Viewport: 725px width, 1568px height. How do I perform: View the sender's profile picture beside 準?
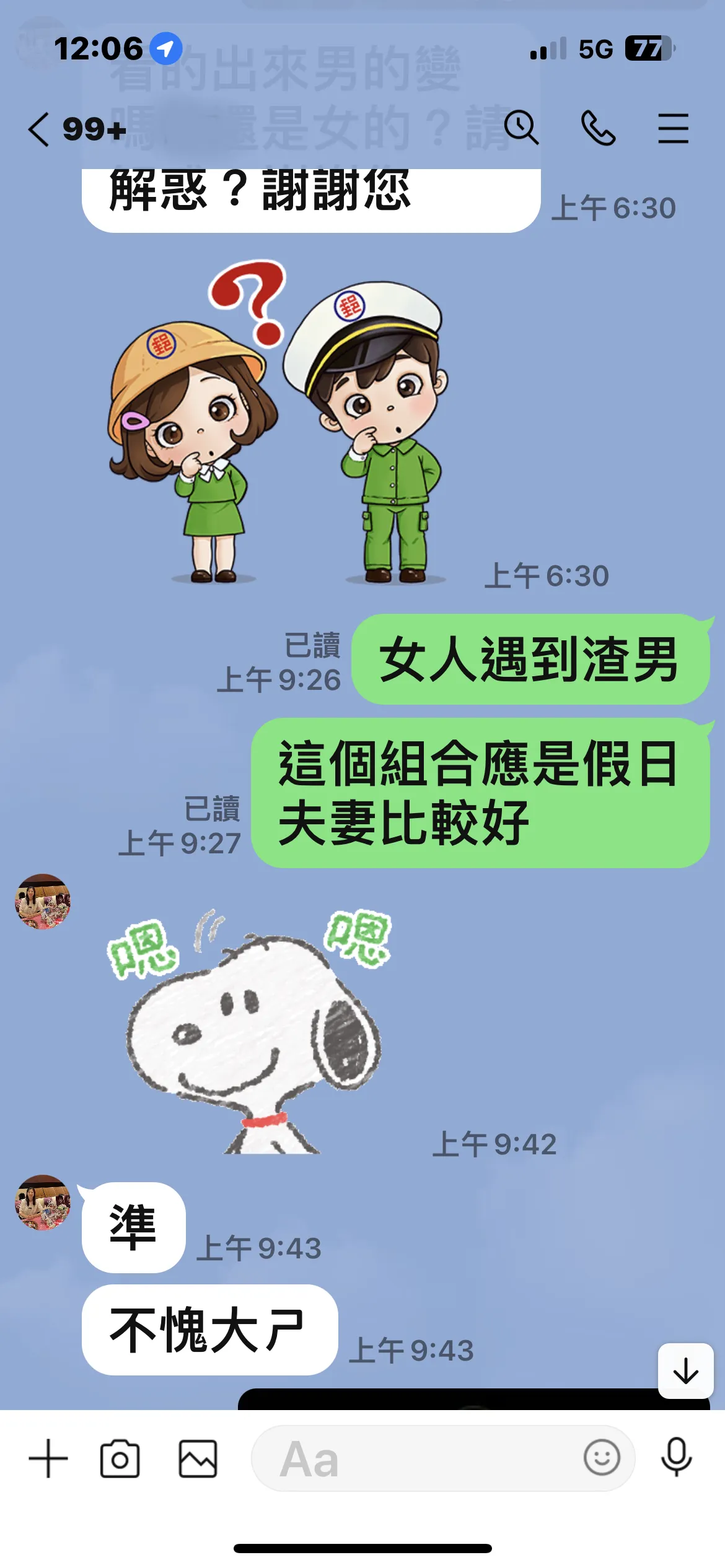[x=43, y=1202]
